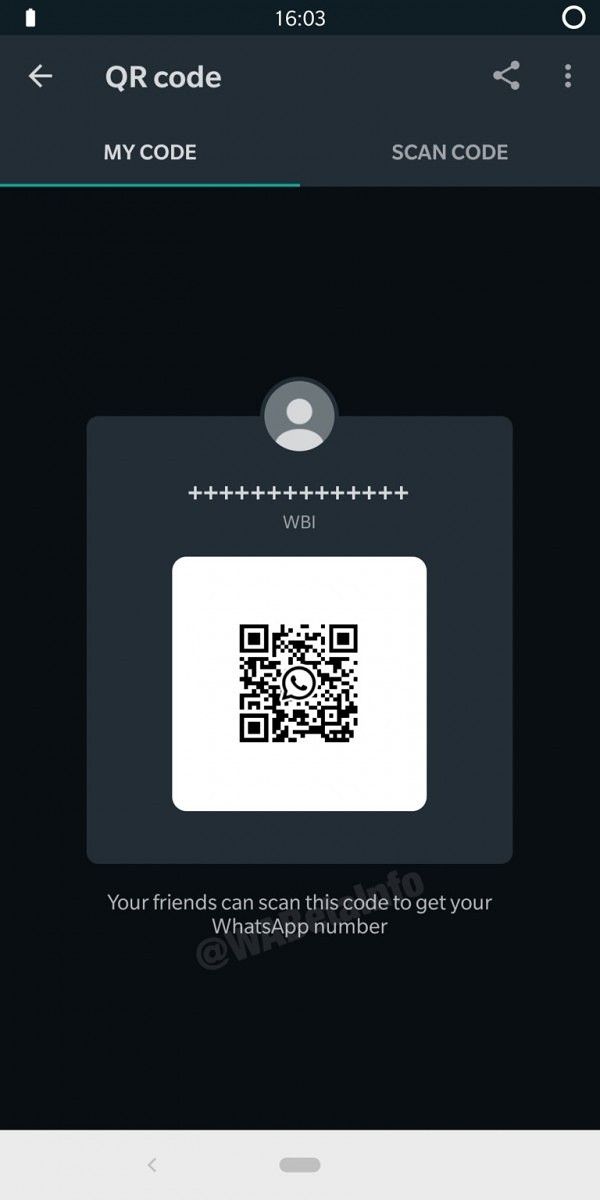600x1200 pixels.
Task: Select the My Code tab
Action: [x=150, y=152]
